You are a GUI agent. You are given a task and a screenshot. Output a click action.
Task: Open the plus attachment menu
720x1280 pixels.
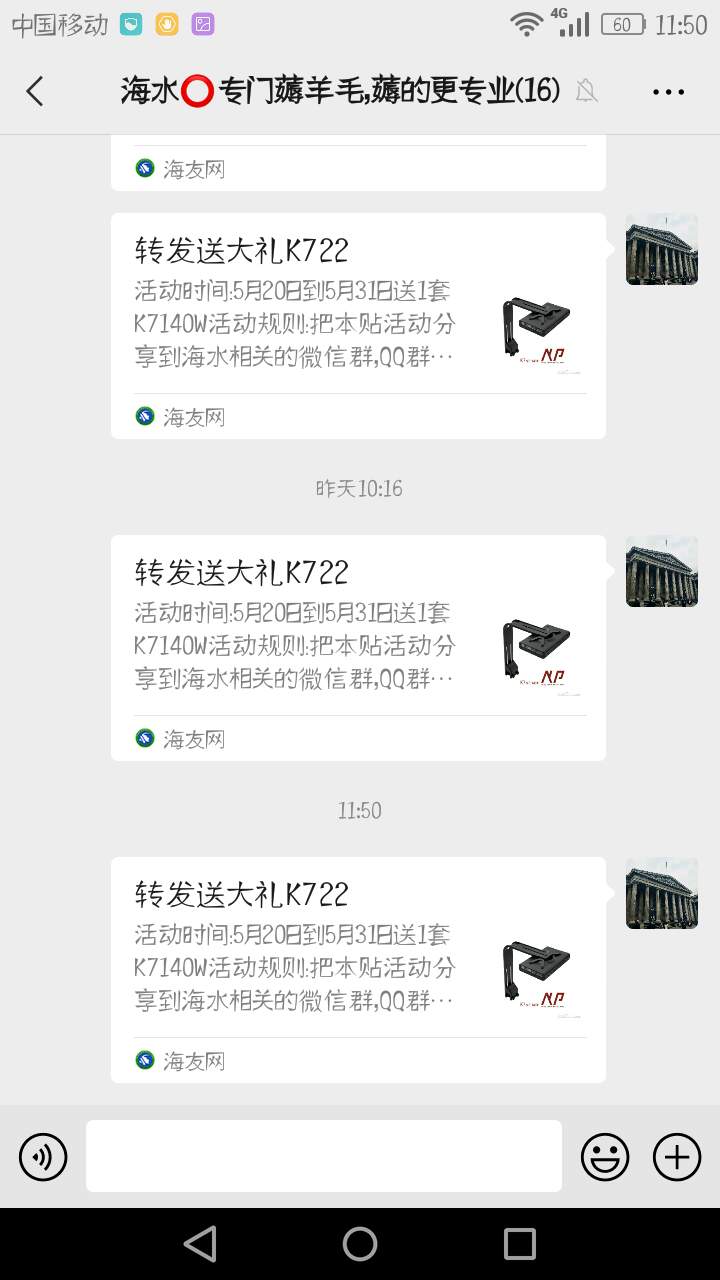(677, 1157)
